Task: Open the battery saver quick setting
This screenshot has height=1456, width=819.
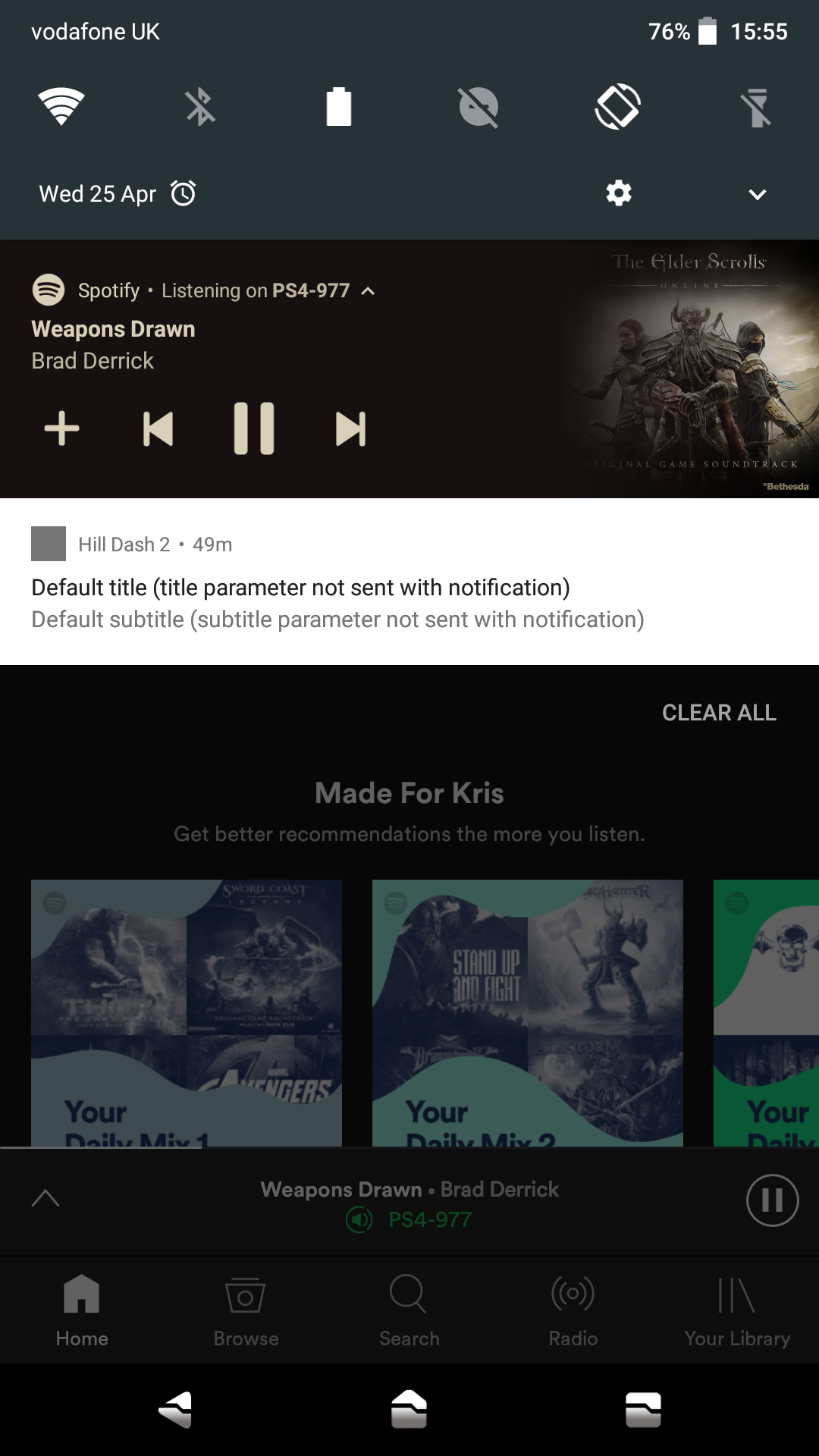Action: pos(339,106)
